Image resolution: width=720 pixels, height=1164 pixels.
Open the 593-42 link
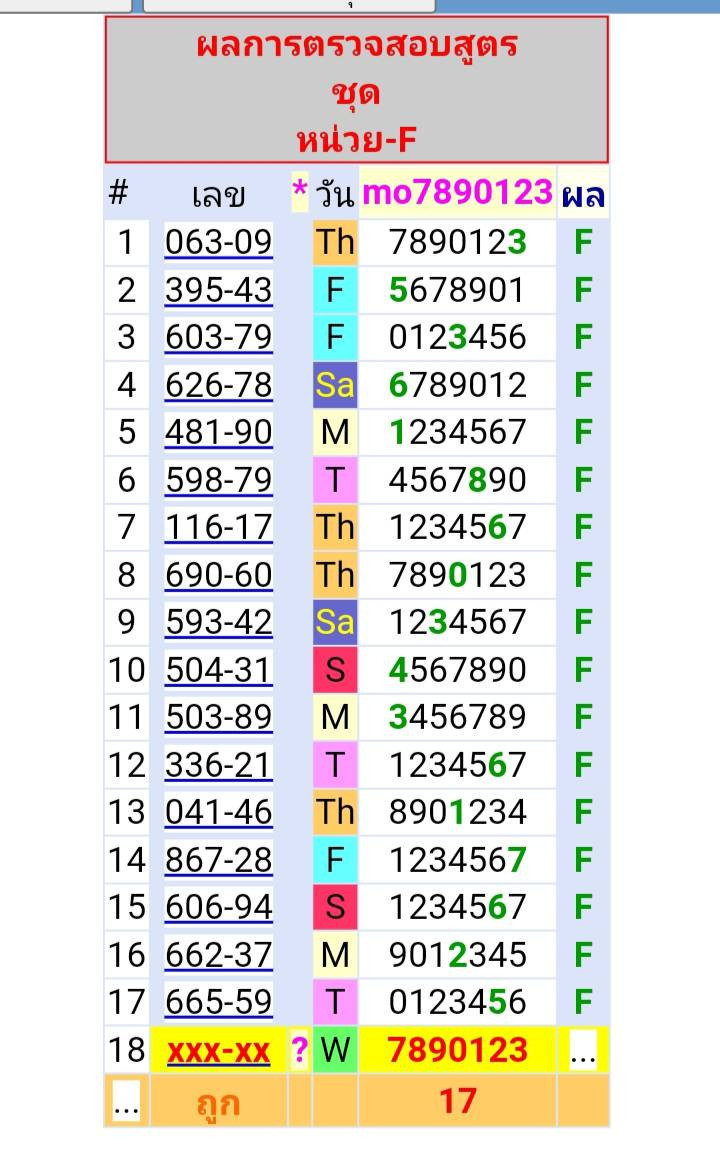(x=219, y=622)
